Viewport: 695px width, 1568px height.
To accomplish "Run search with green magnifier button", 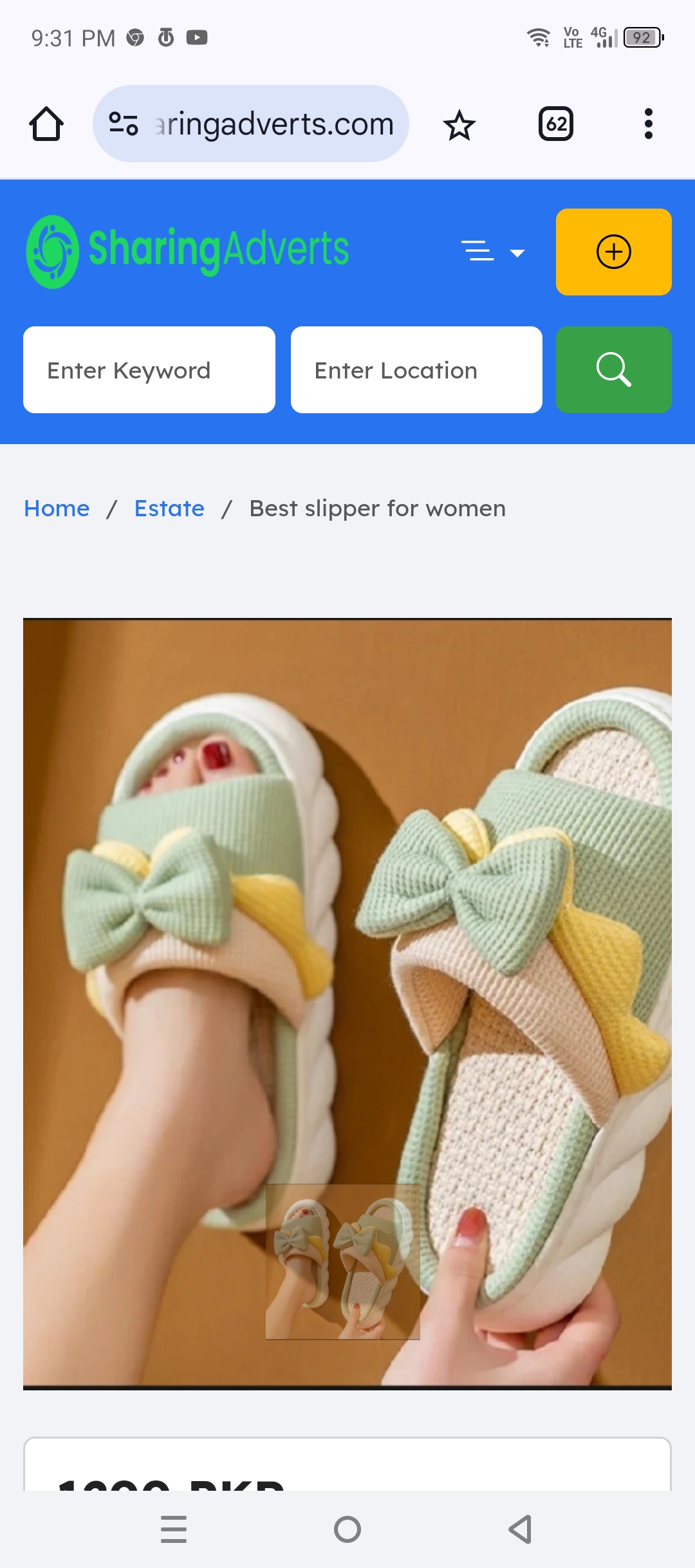I will (613, 370).
